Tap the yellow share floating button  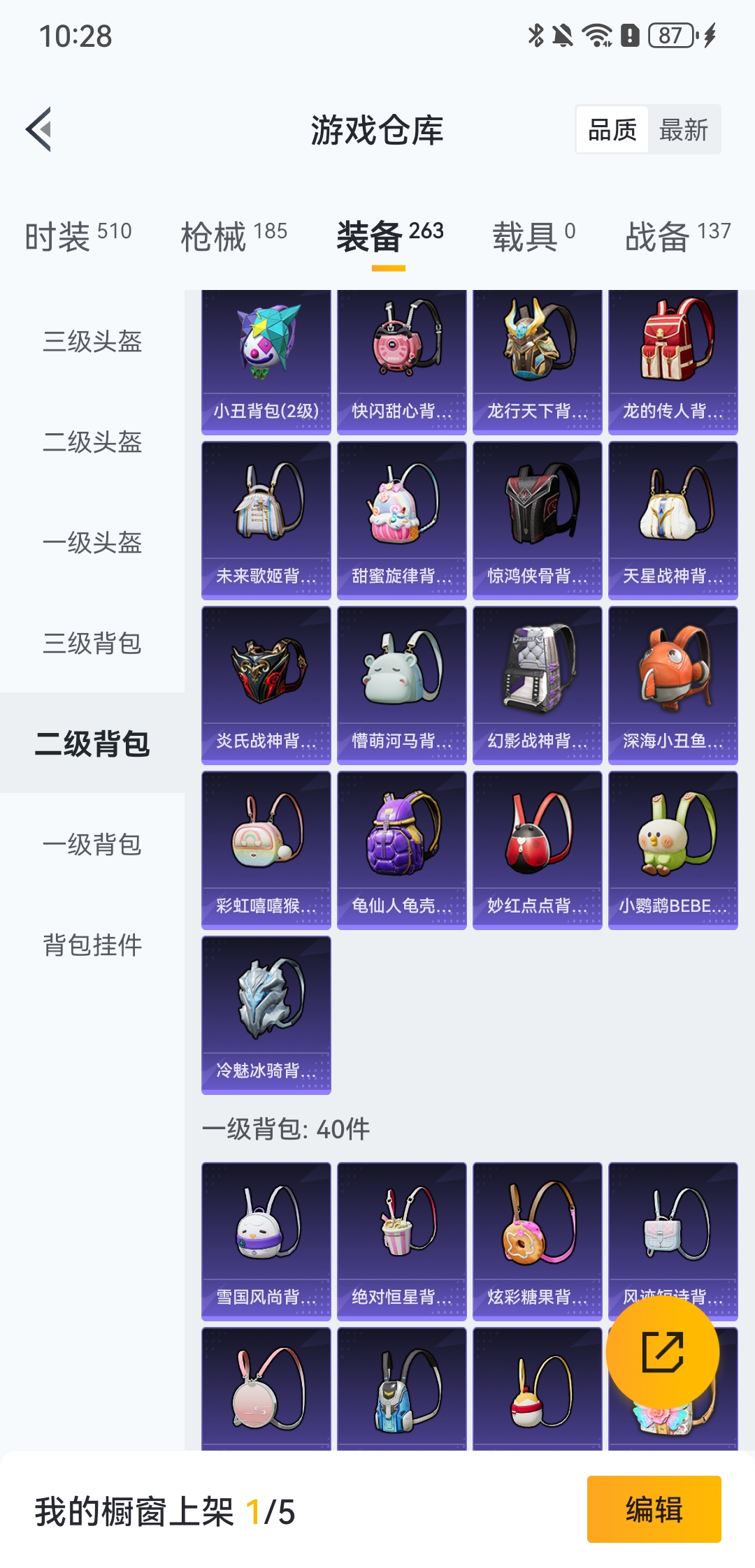pyautogui.click(x=662, y=1352)
